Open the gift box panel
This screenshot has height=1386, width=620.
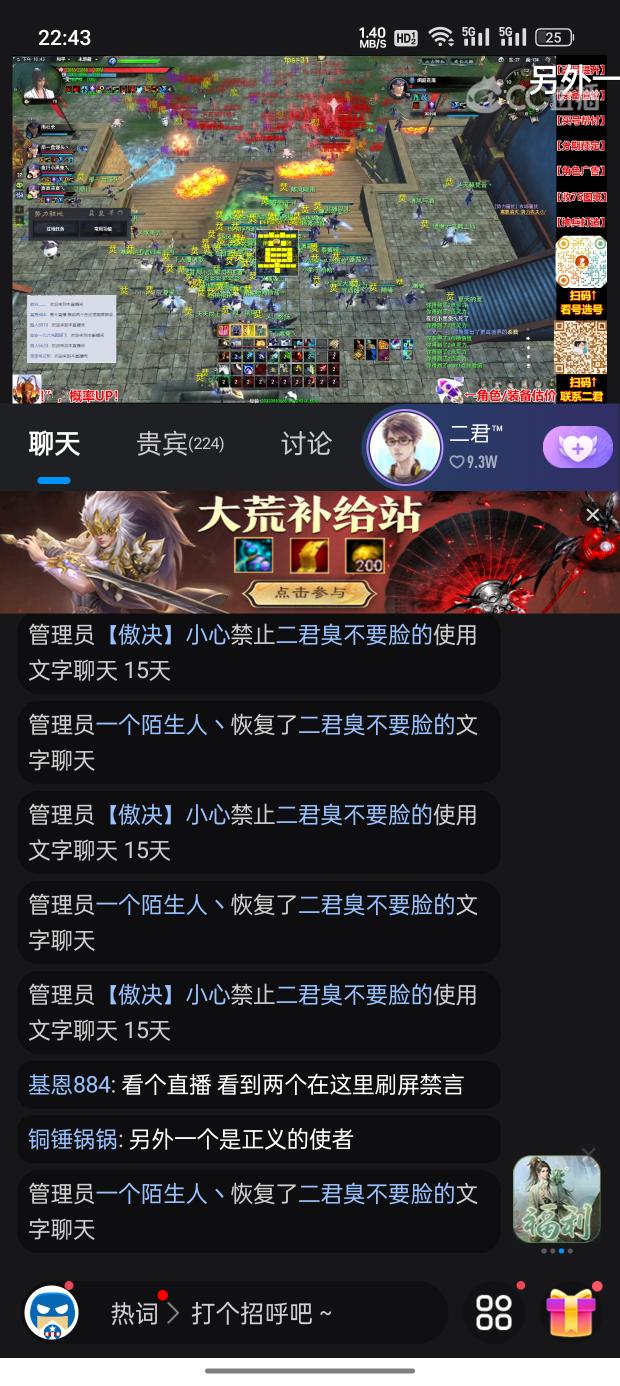(572, 1313)
